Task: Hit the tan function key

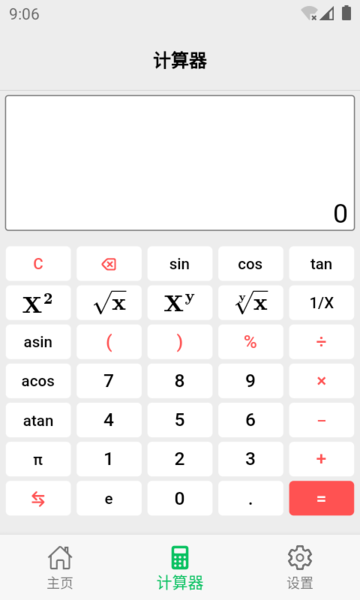Action: [321, 264]
